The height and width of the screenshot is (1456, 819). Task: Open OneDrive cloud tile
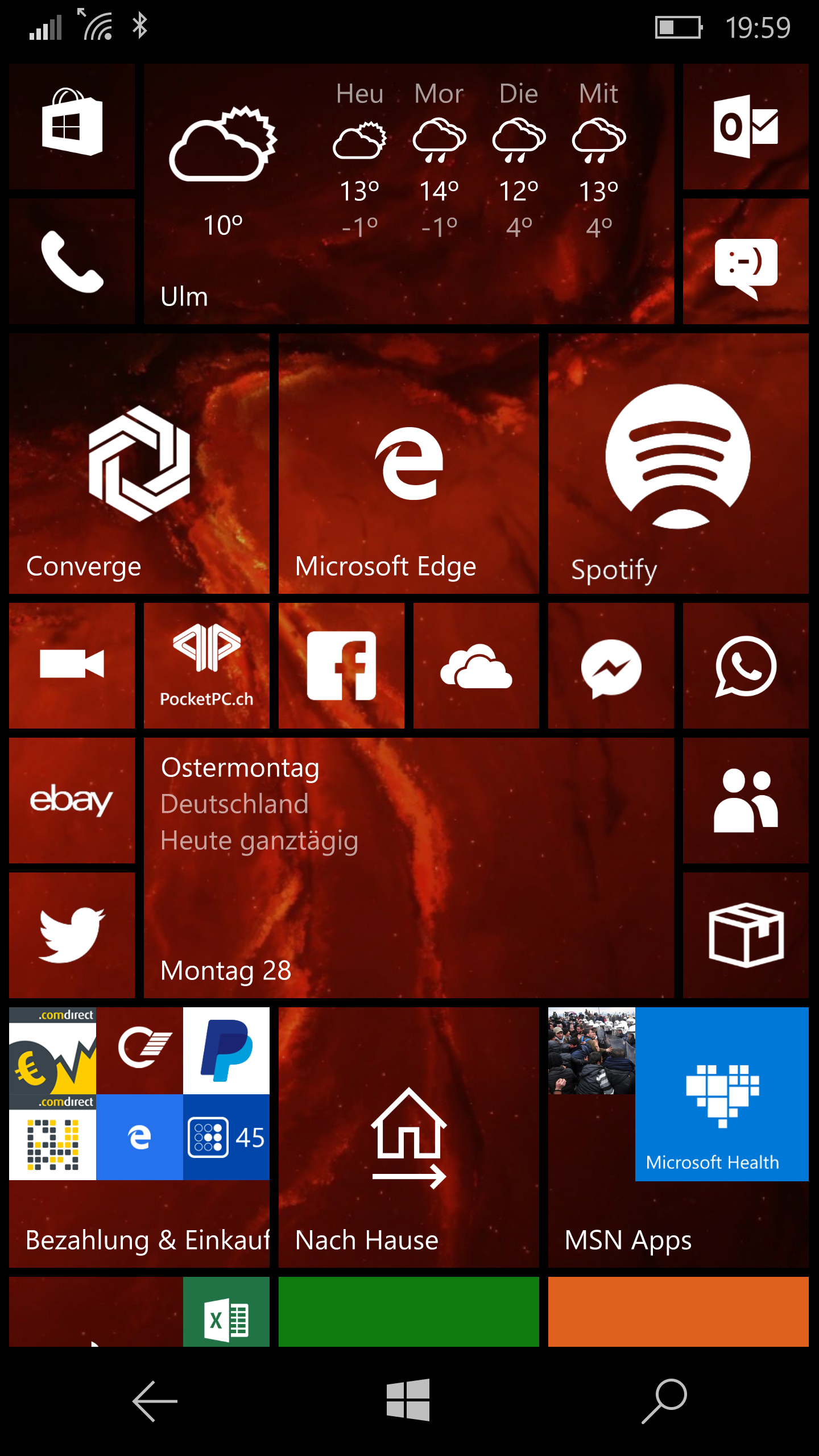point(476,665)
